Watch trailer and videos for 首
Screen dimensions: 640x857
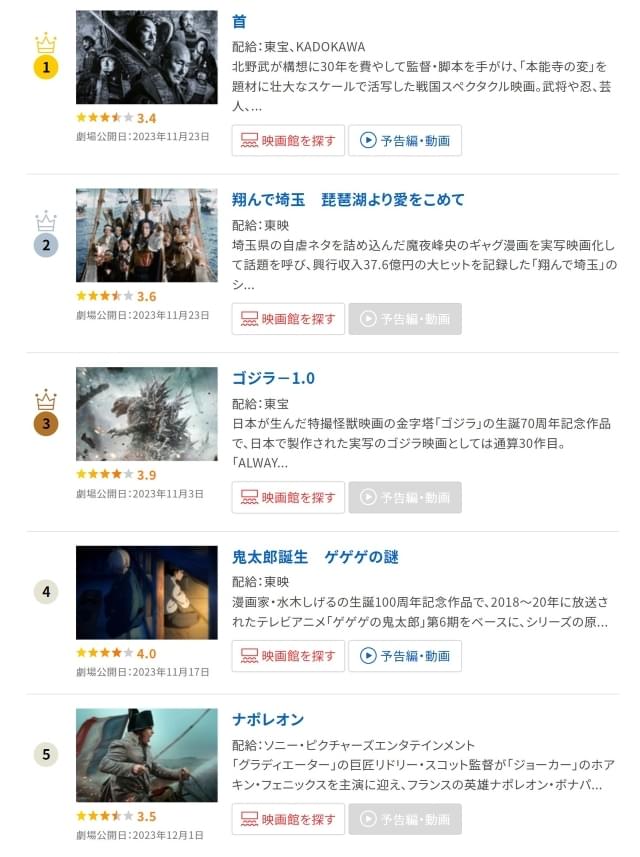pos(405,141)
